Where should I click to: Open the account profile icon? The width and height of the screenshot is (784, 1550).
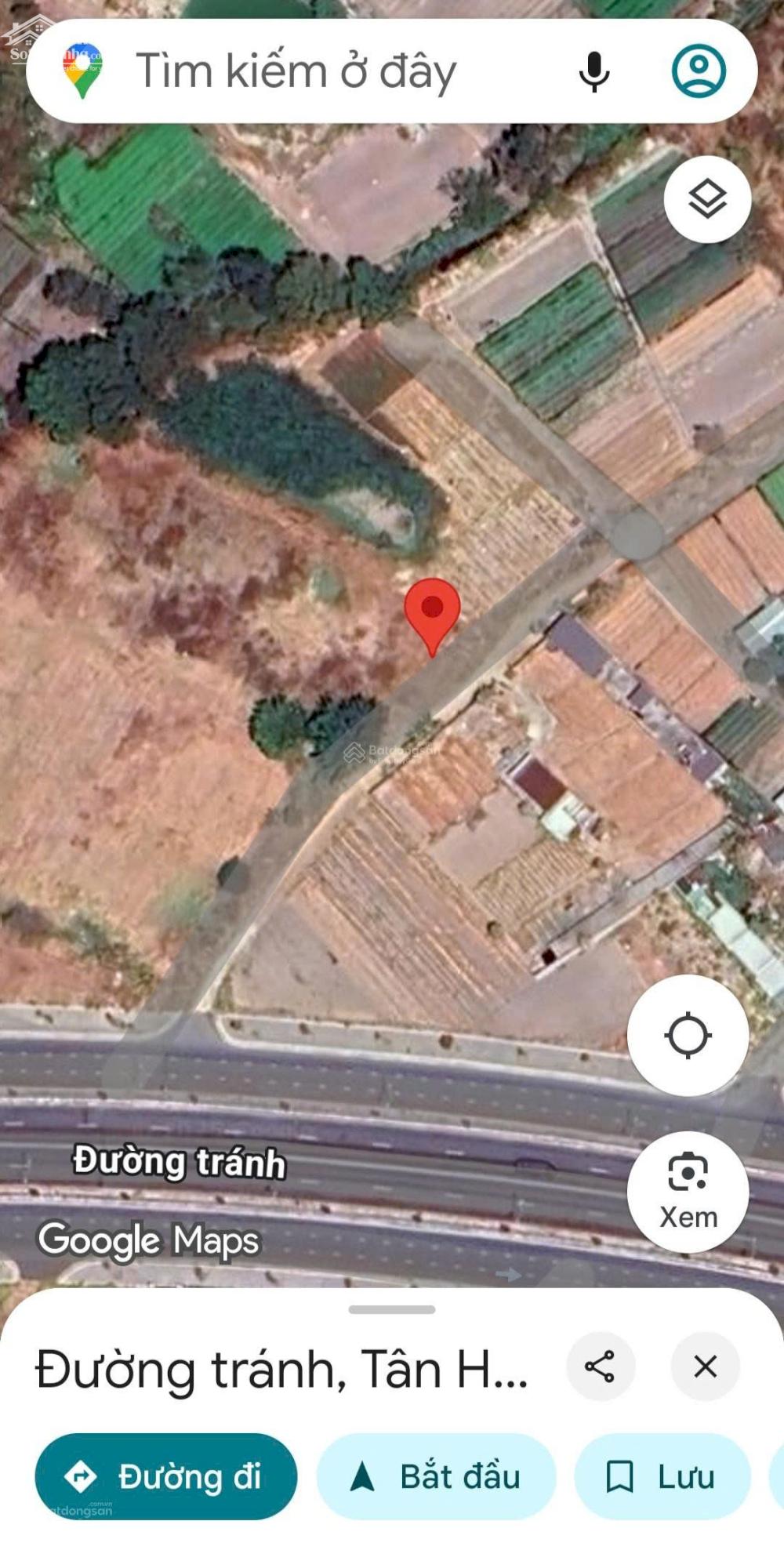tap(698, 71)
